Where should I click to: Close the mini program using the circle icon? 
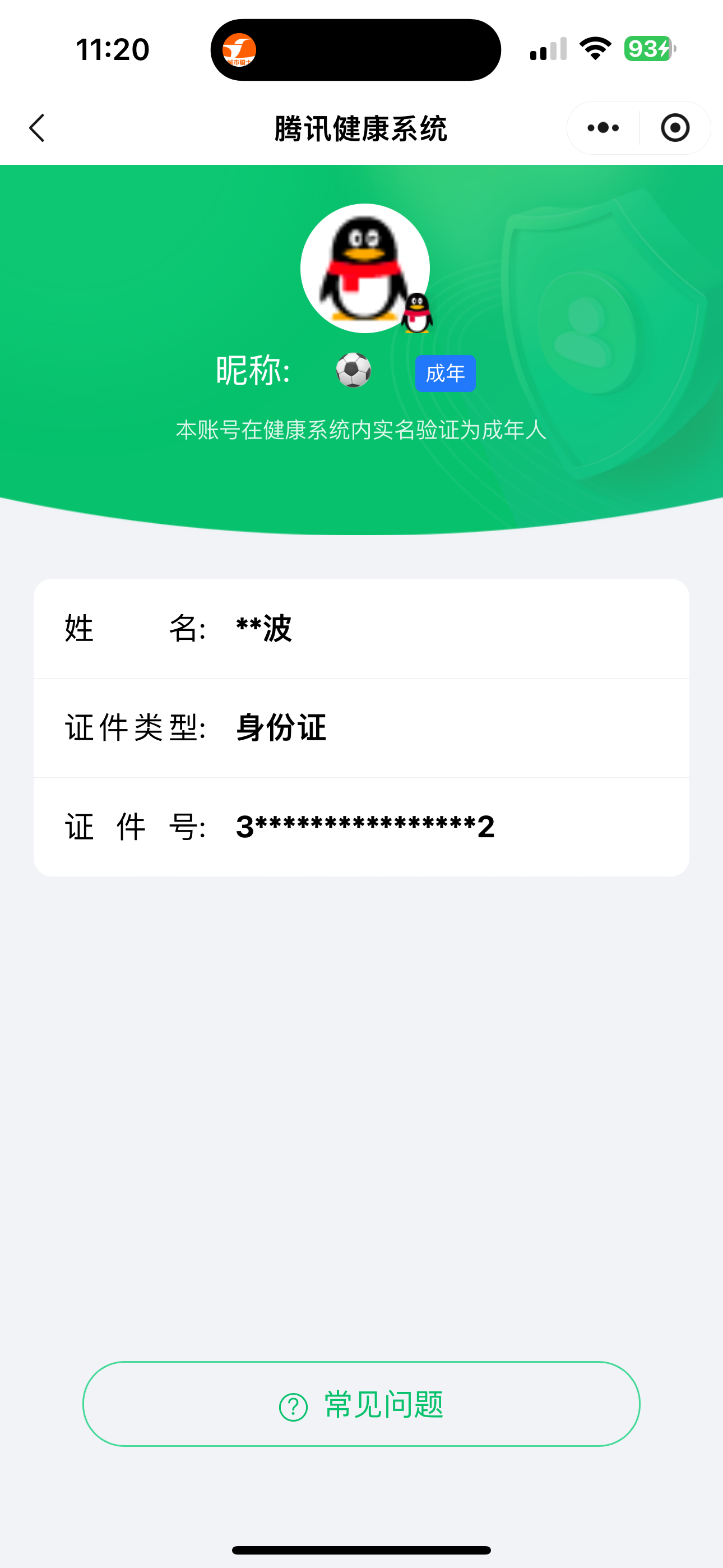point(675,128)
